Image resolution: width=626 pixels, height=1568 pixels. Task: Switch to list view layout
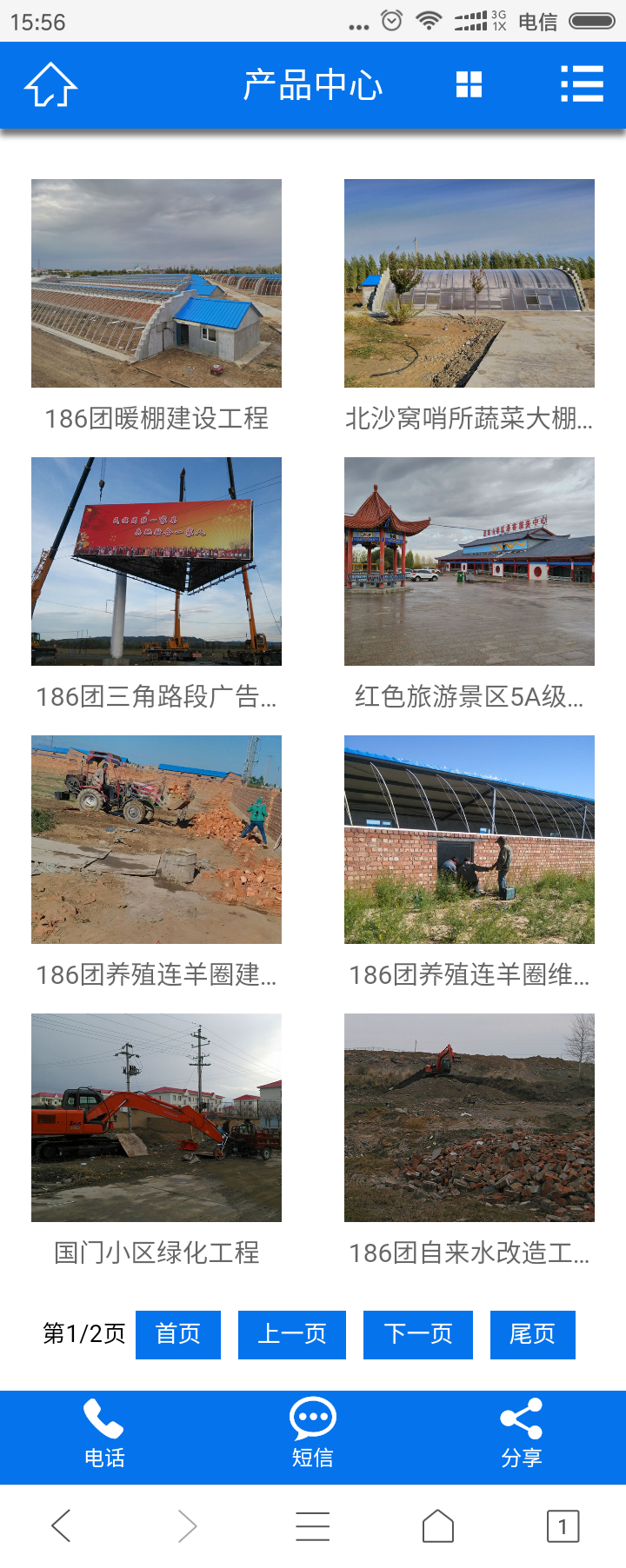582,84
